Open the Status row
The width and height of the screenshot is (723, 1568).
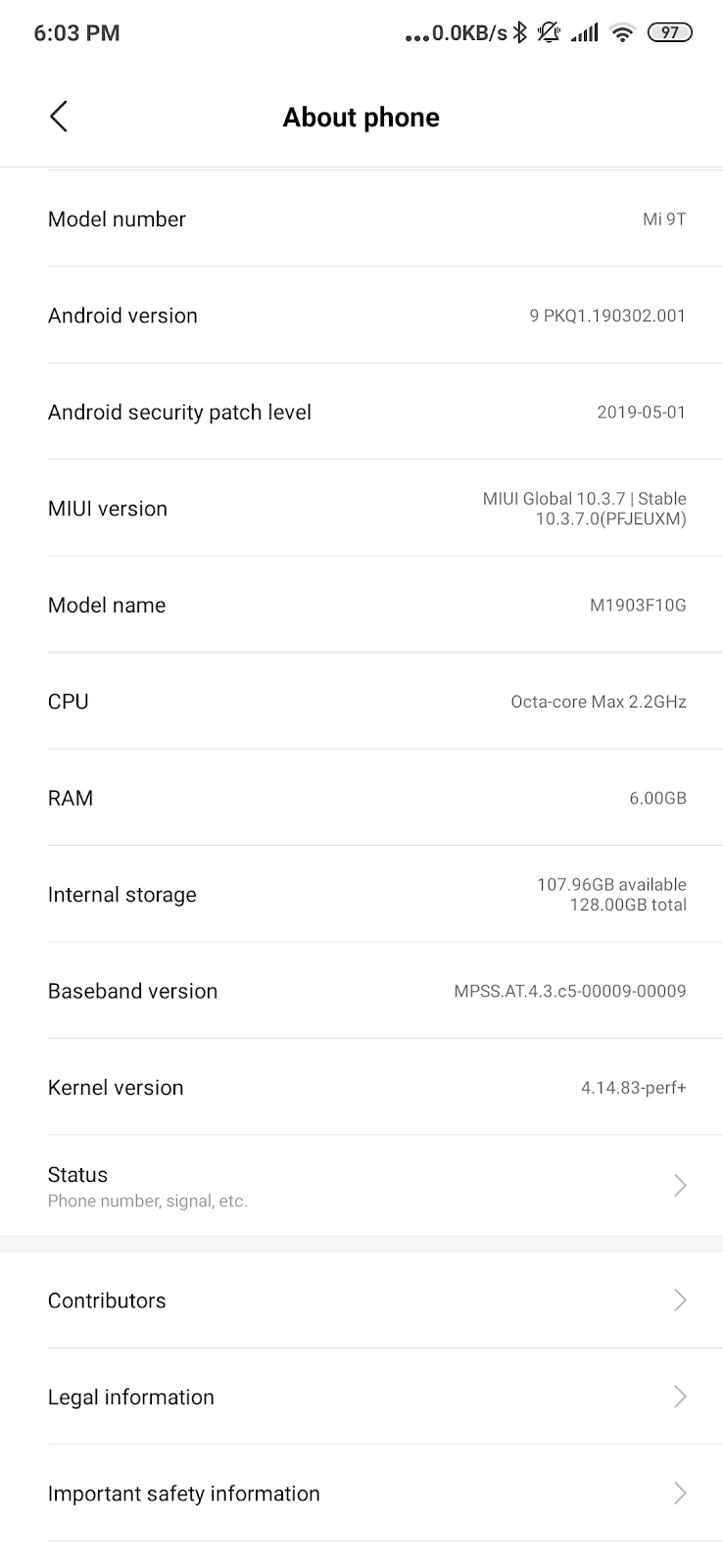coord(361,1186)
